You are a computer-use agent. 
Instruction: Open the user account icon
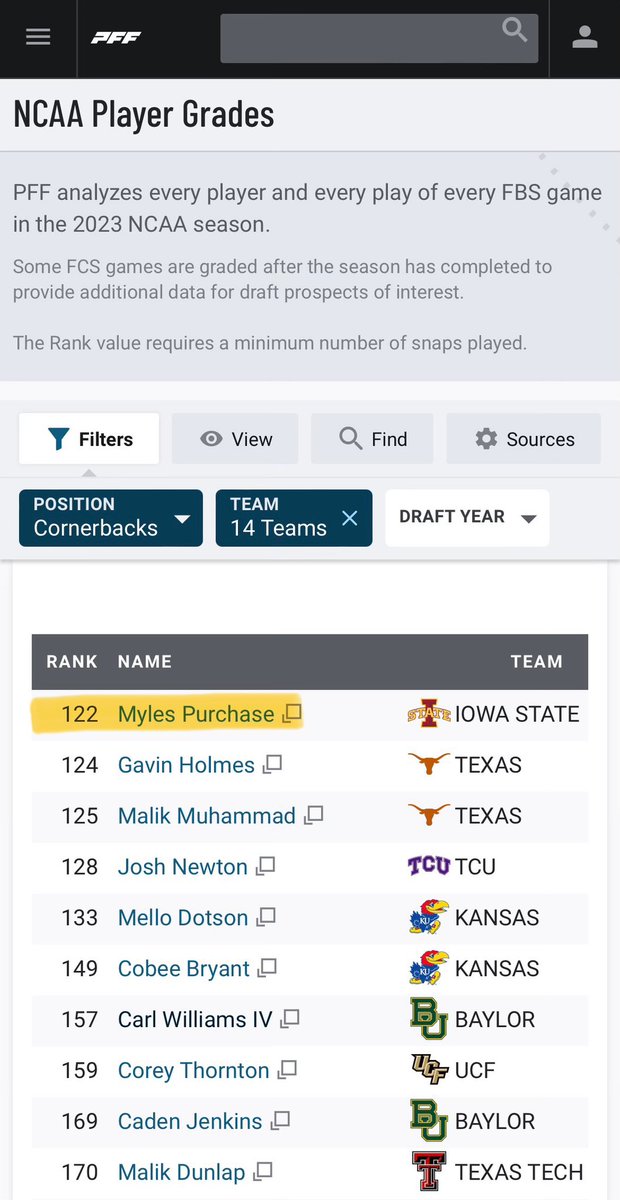click(585, 38)
